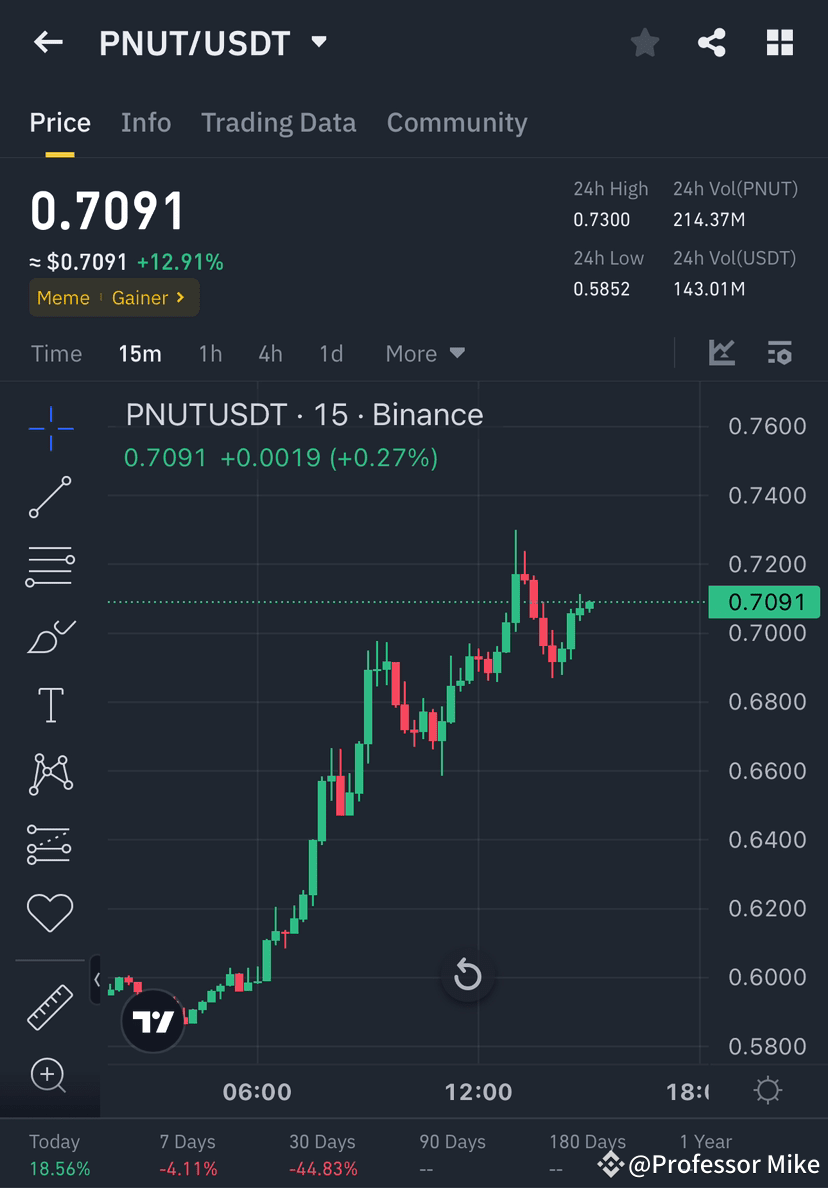The height and width of the screenshot is (1188, 828).
Task: Tap the refresh icon on the chart
Action: 467,976
